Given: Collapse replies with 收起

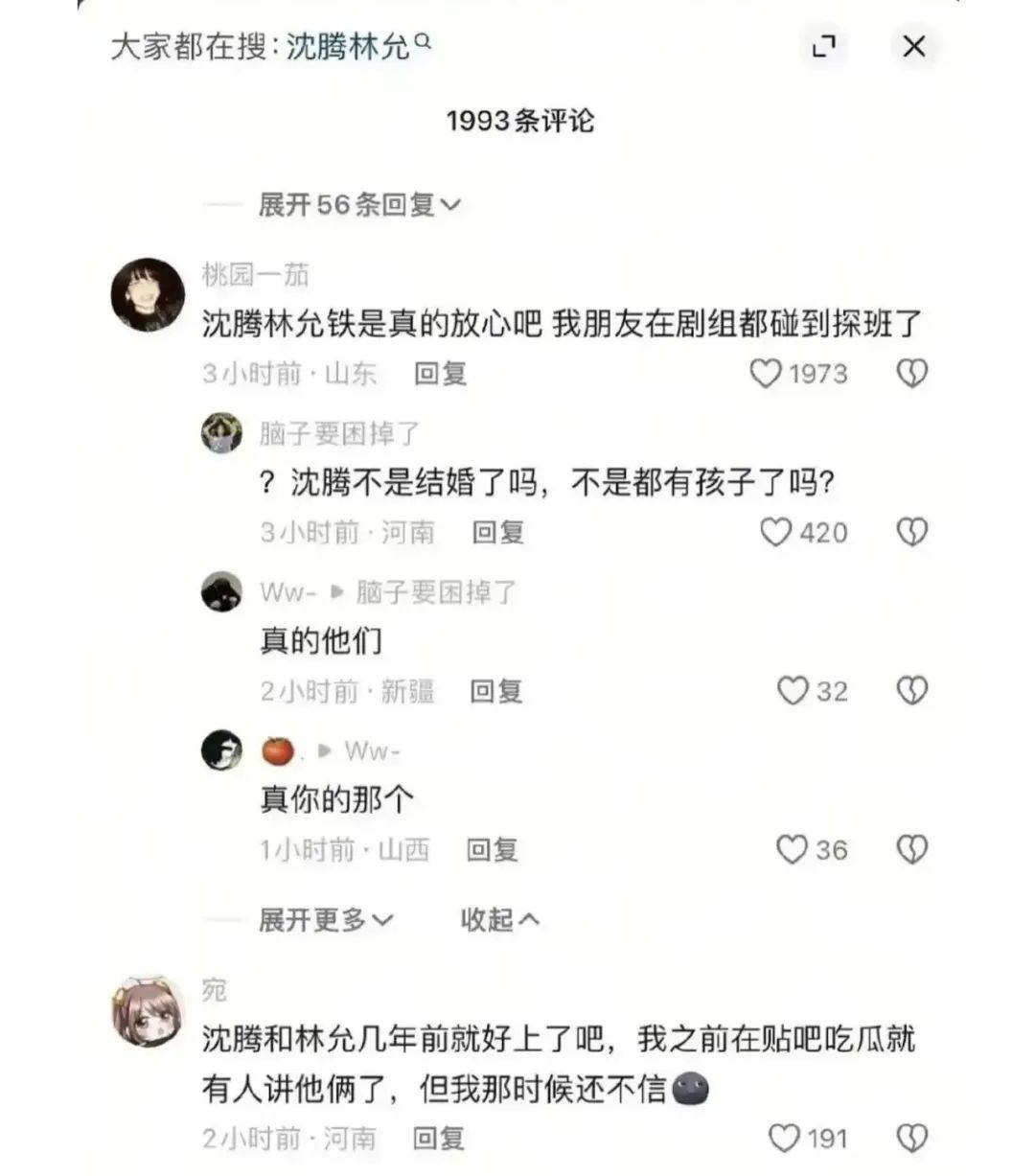Looking at the screenshot, I should pyautogui.click(x=498, y=920).
